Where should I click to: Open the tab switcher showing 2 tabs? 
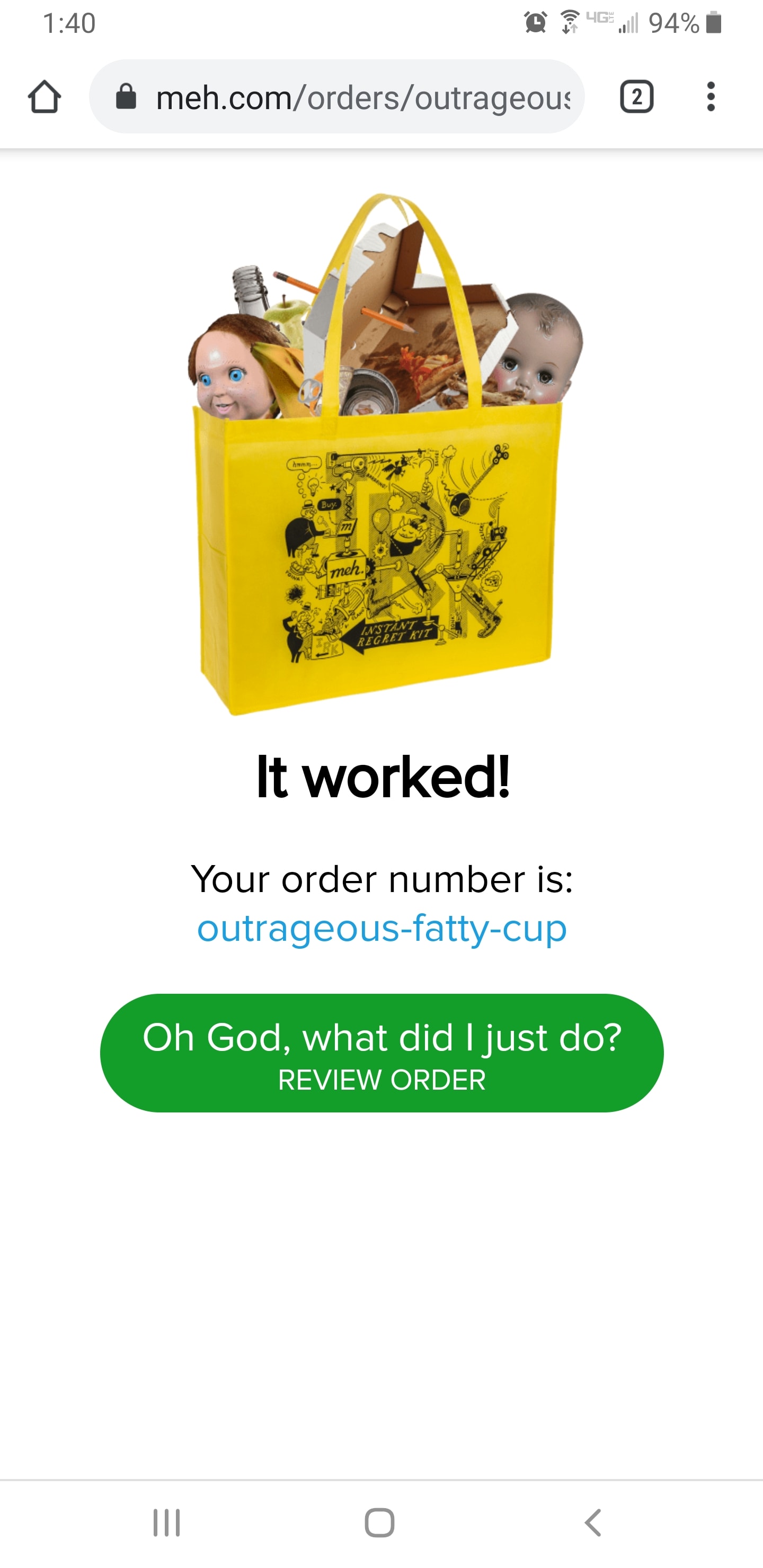coord(636,97)
